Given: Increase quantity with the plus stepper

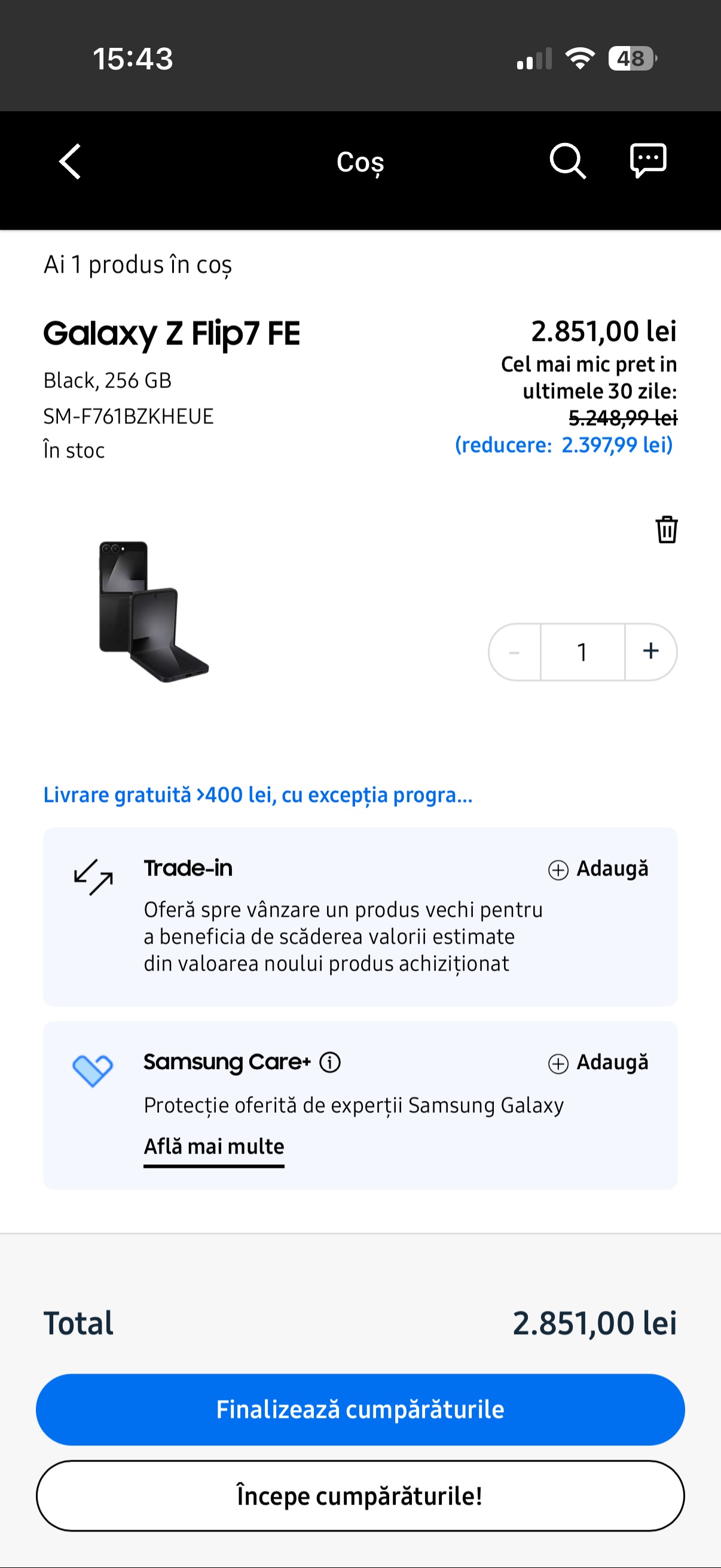Looking at the screenshot, I should (650, 651).
